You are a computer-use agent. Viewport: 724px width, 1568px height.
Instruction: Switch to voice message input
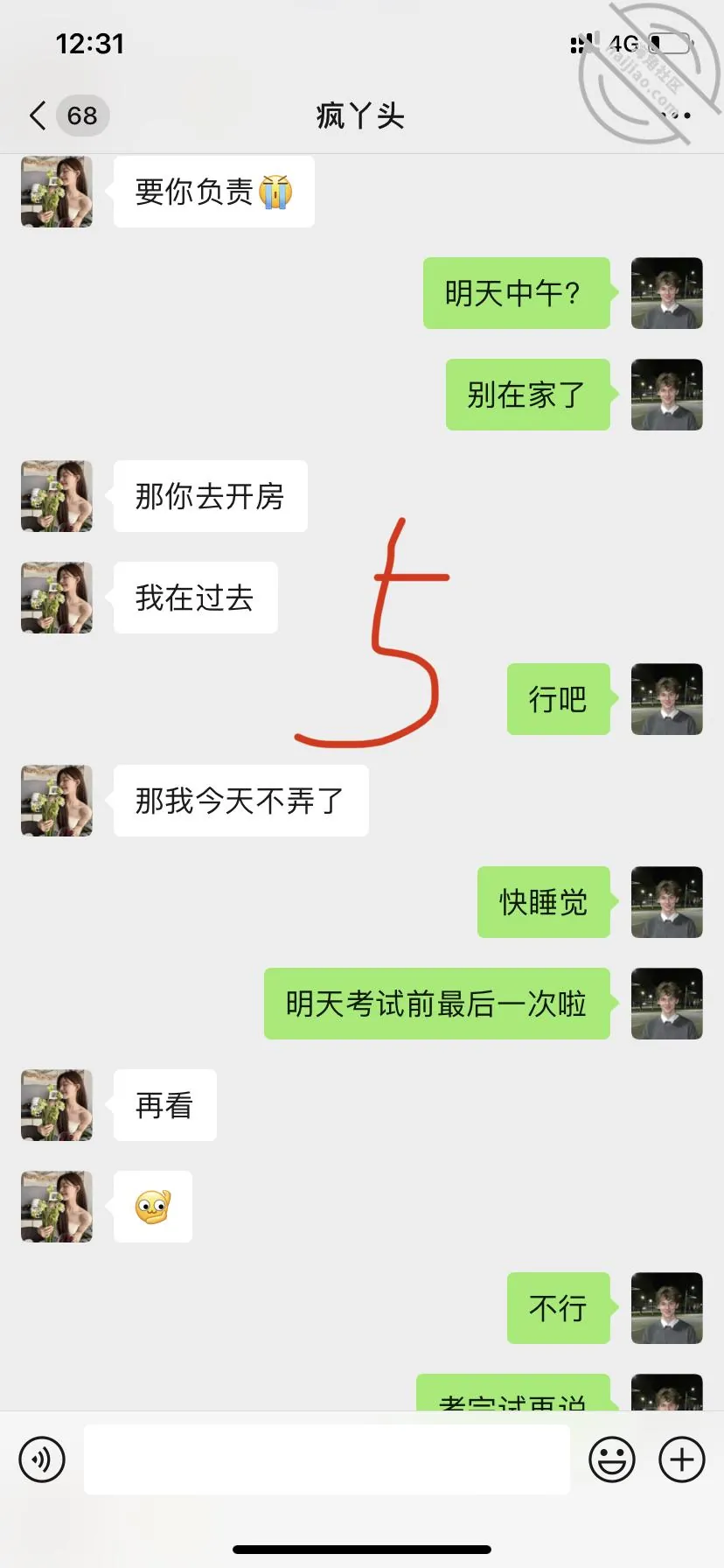click(42, 1459)
